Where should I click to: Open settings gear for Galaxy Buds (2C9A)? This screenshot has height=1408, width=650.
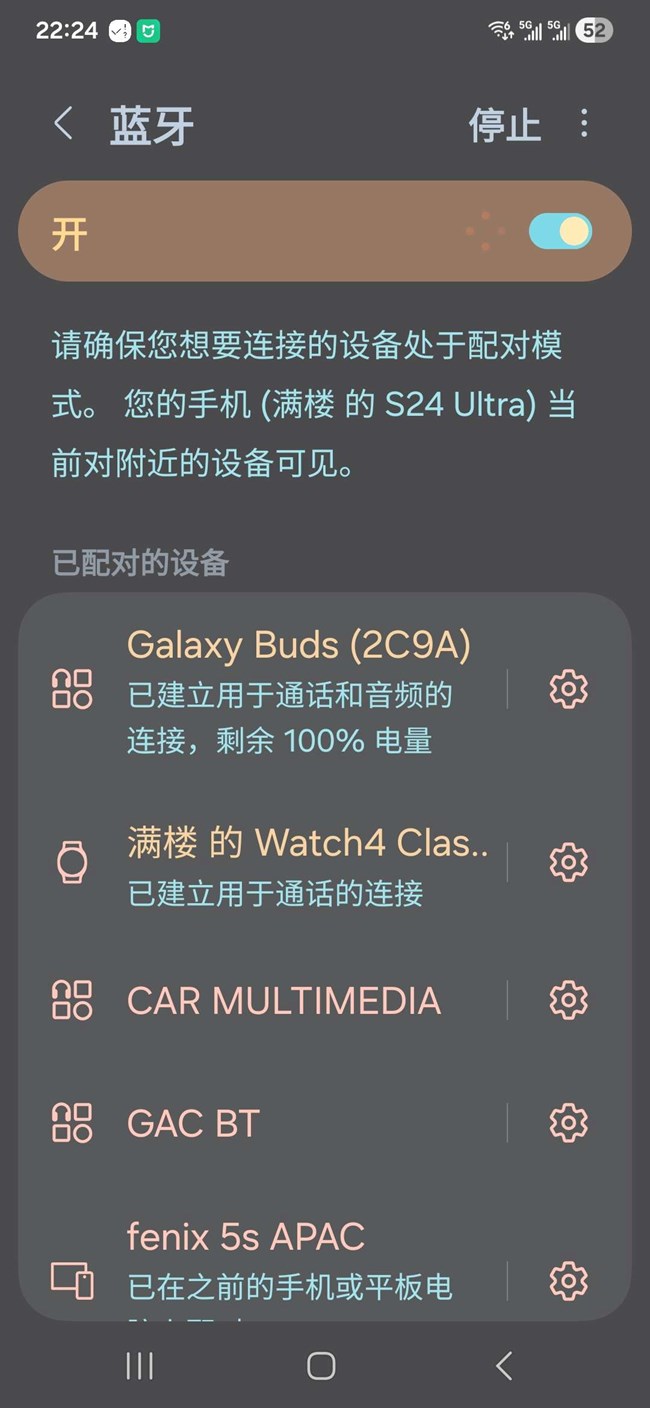568,690
